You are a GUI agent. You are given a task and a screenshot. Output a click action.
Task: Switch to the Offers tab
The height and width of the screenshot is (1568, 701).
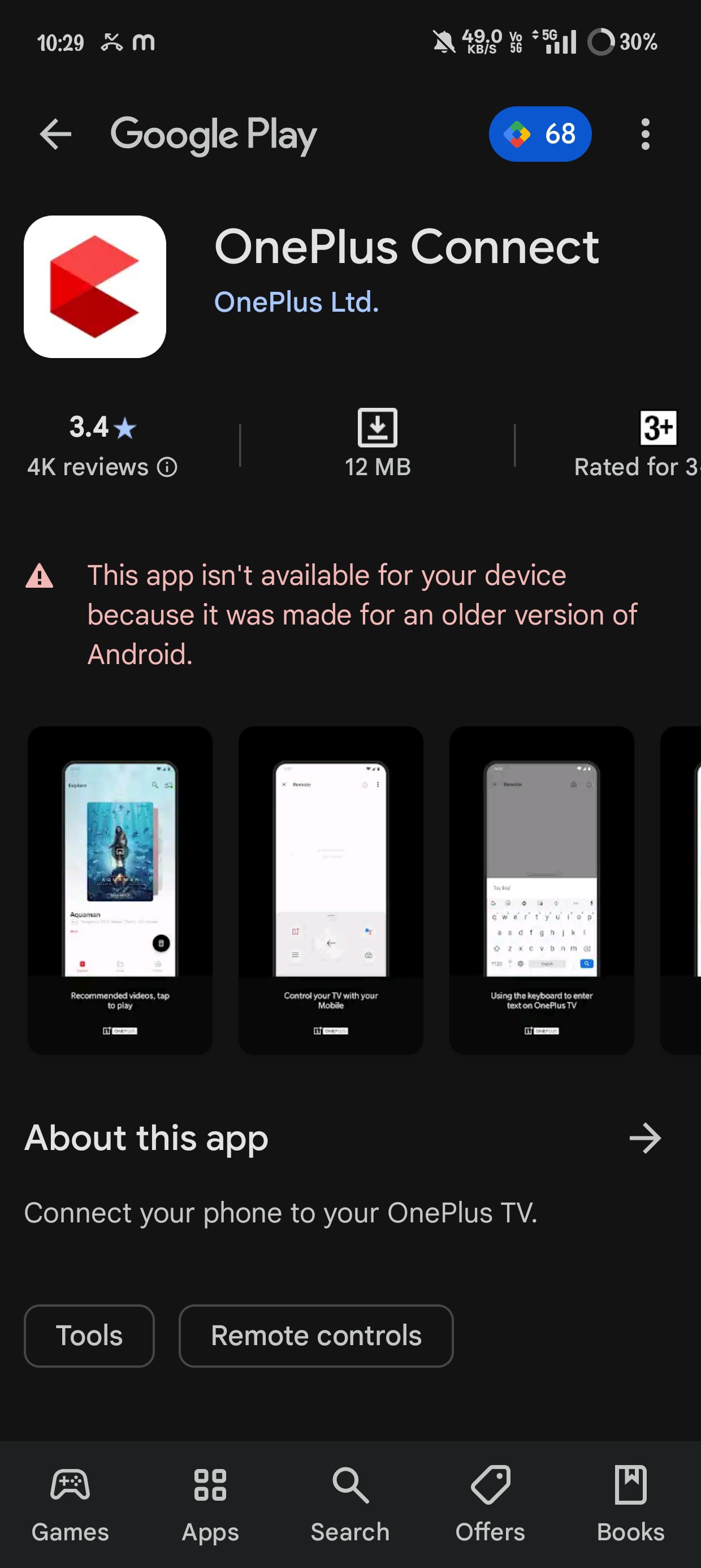coord(491,1505)
